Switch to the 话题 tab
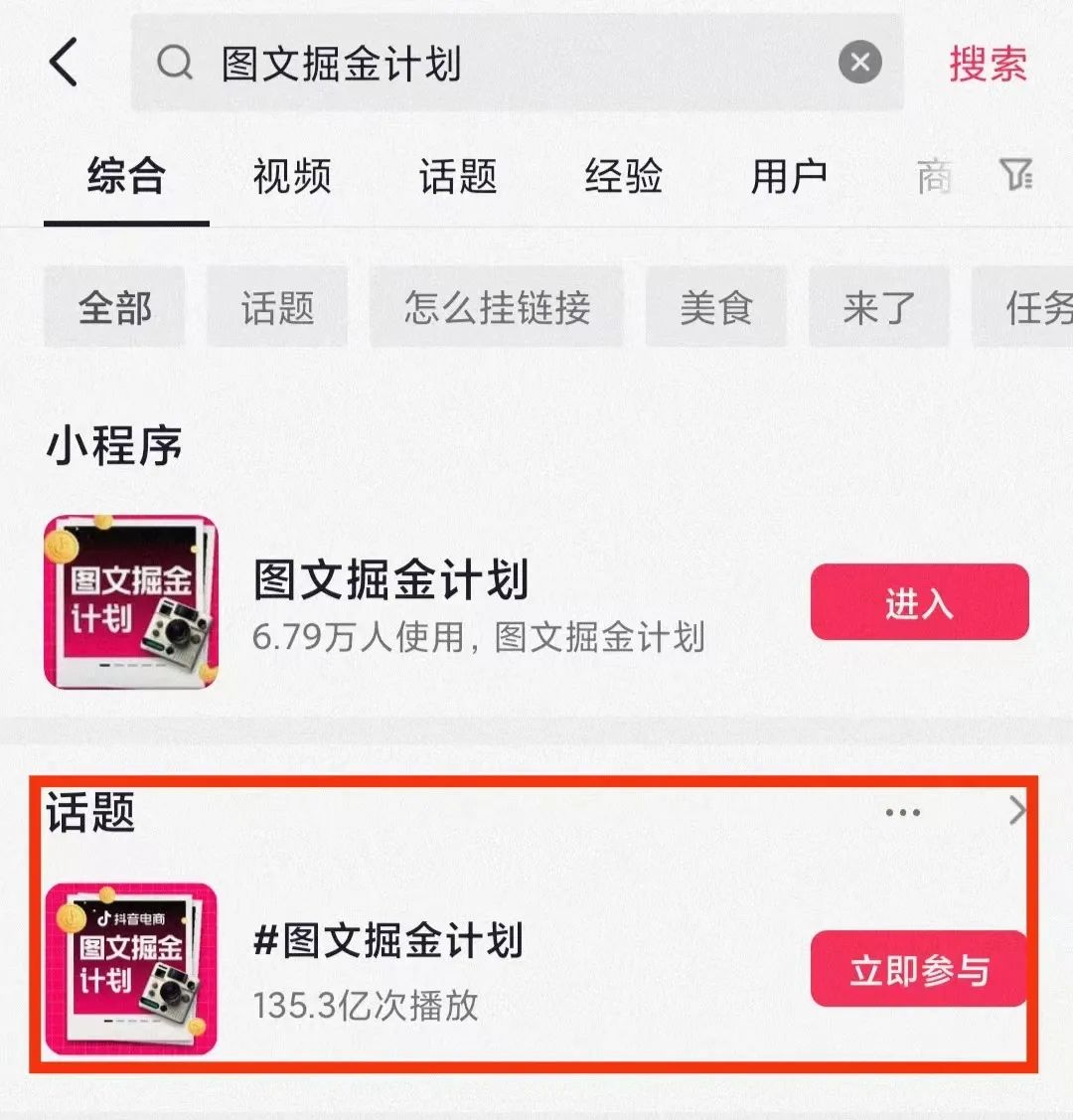The width and height of the screenshot is (1073, 1120). 457,178
